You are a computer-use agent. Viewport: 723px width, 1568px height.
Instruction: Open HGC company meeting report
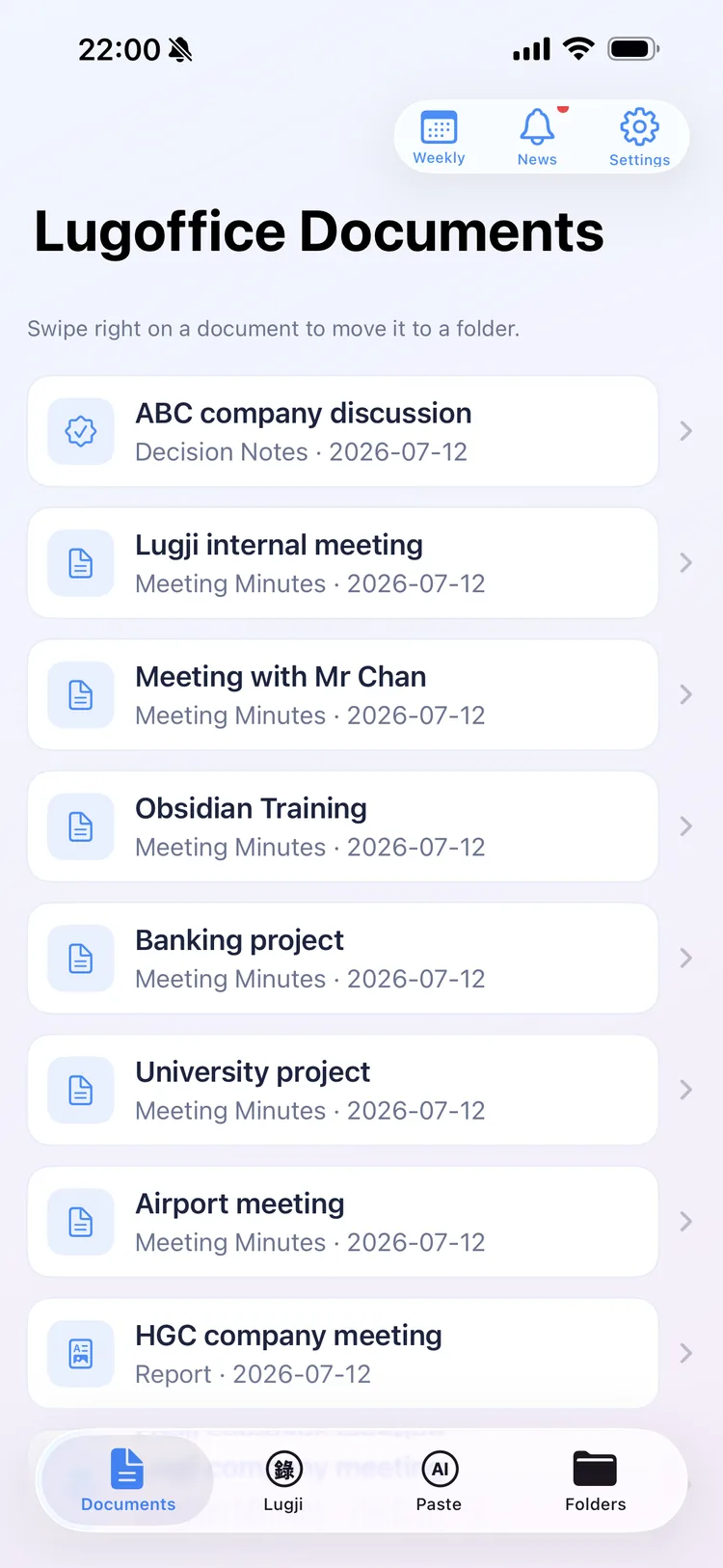(x=343, y=1354)
